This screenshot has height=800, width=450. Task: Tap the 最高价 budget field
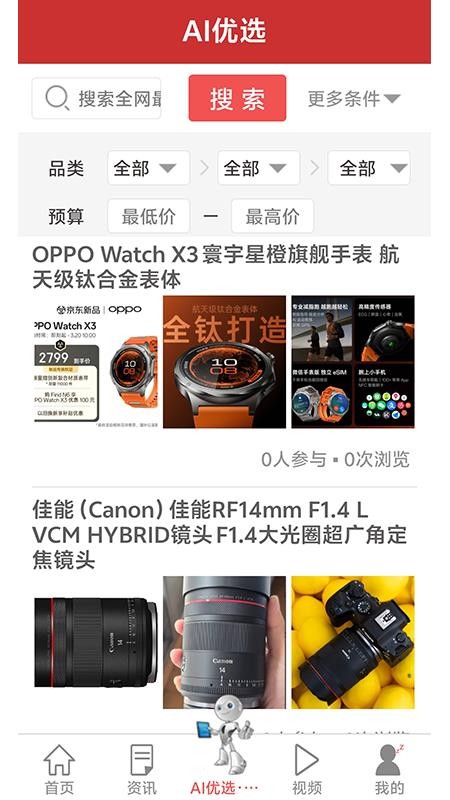(x=272, y=216)
